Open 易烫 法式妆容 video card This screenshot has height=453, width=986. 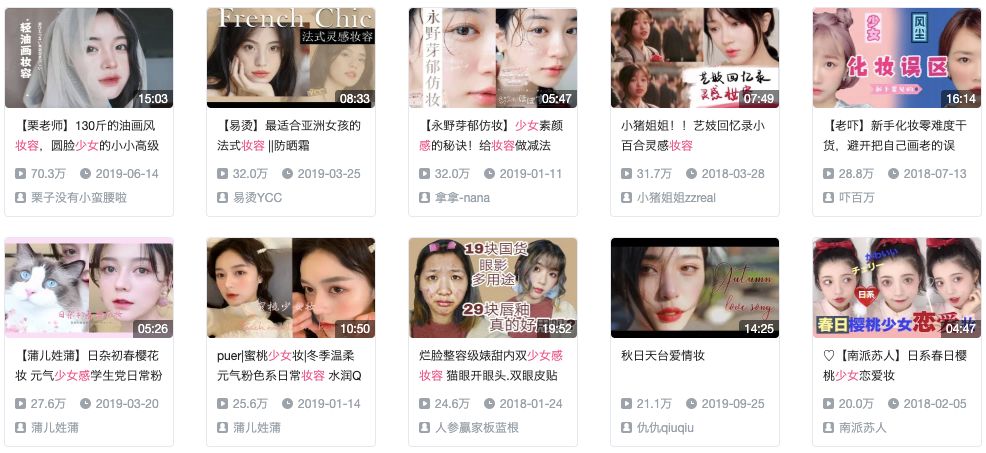click(x=291, y=58)
